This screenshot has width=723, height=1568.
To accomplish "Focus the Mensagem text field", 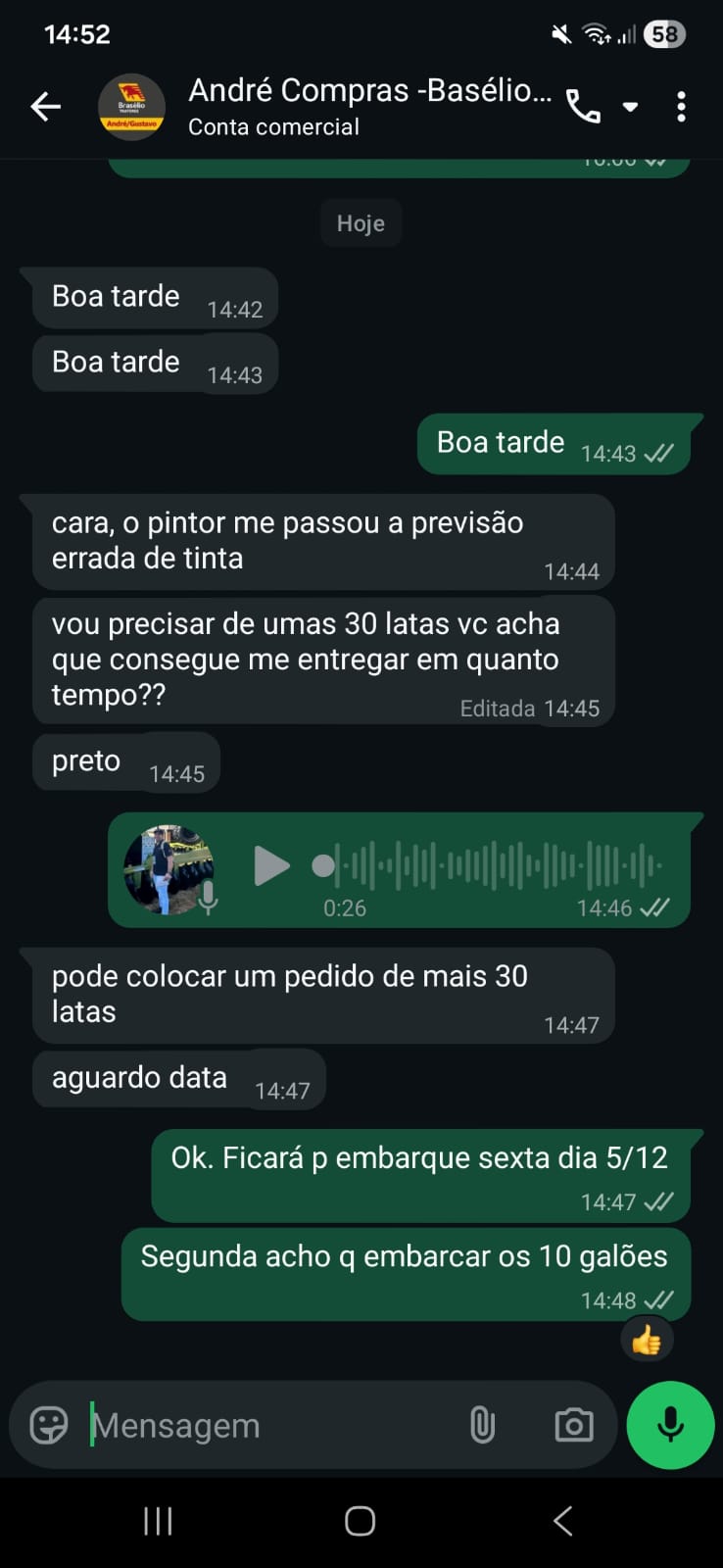I will tap(265, 1425).
